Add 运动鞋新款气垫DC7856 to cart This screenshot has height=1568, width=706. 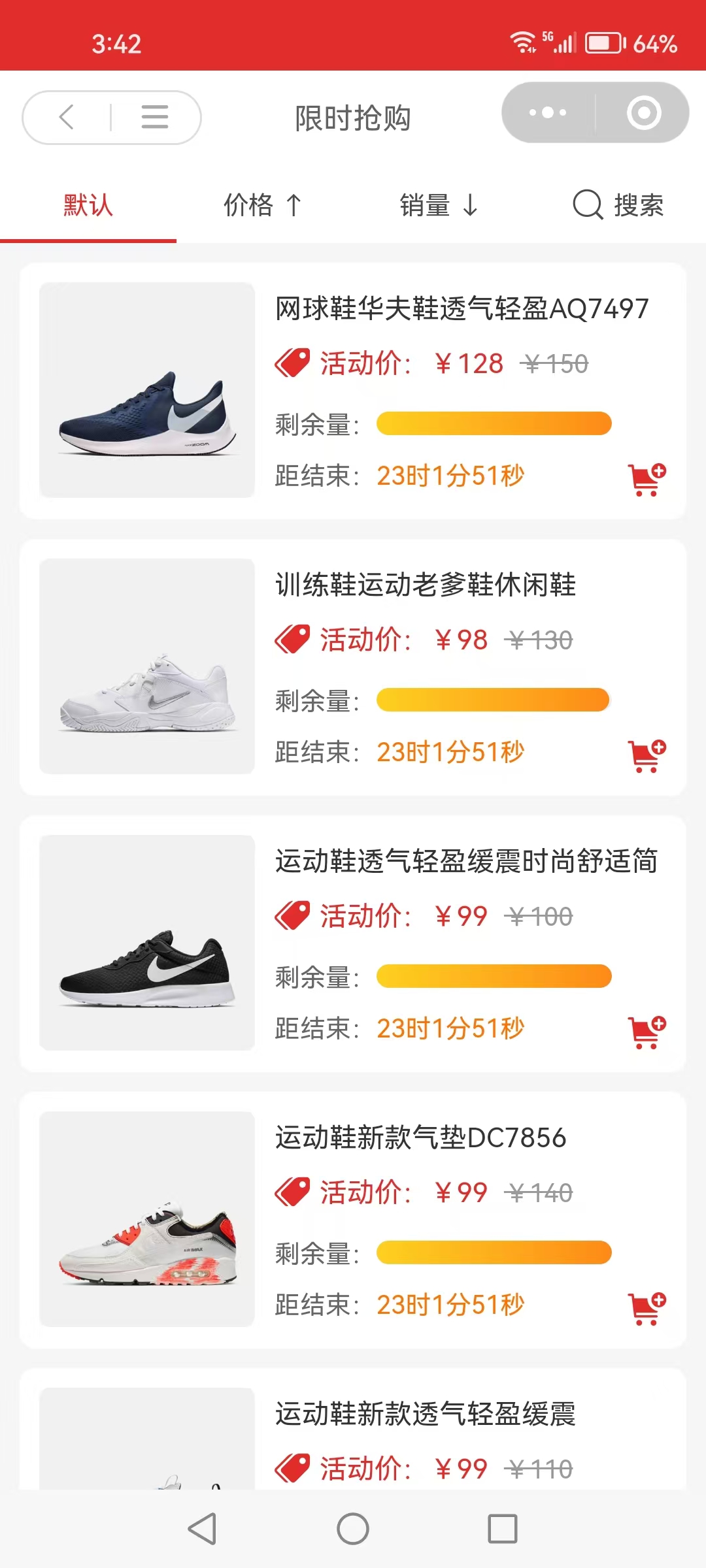646,1309
